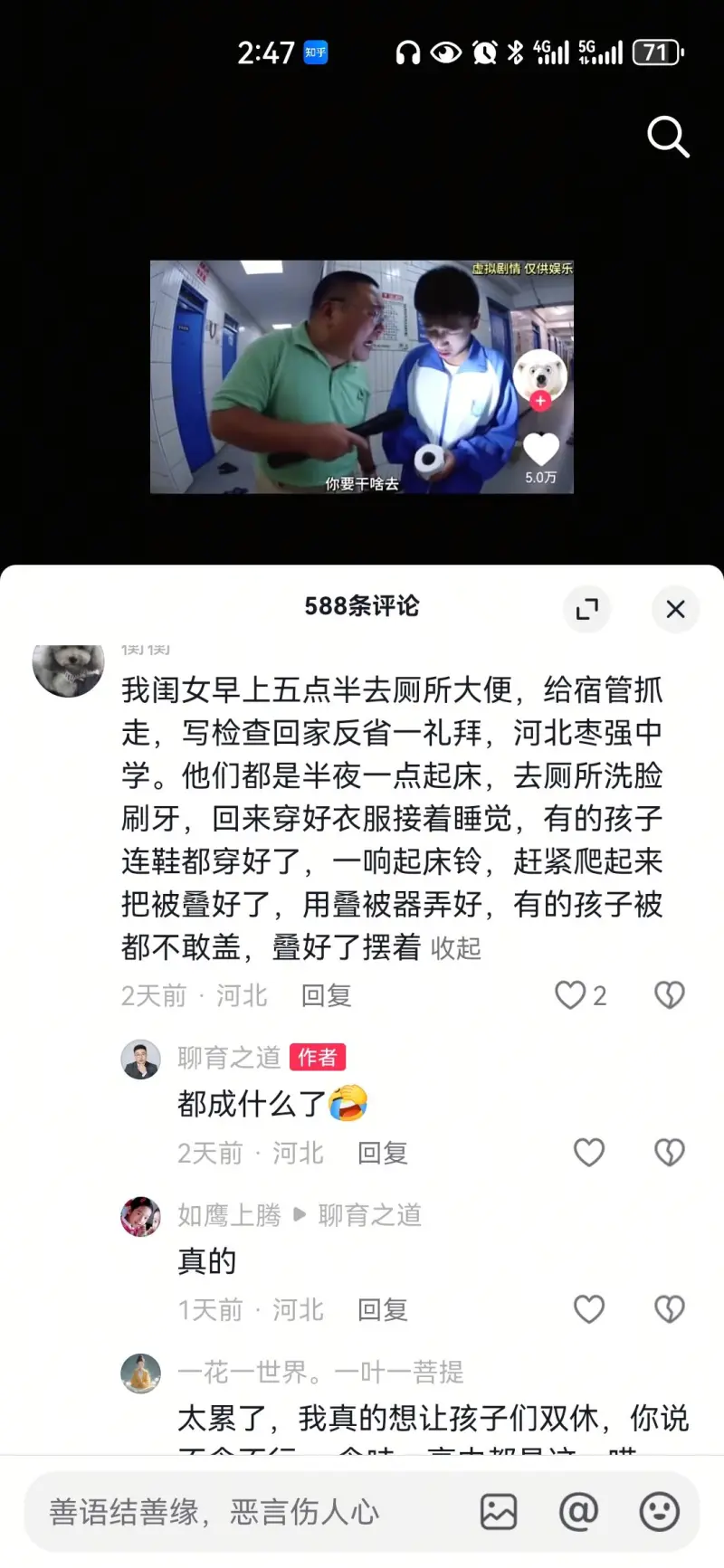
Task: Tap the video thumbnail to resume viewing
Action: tap(361, 377)
